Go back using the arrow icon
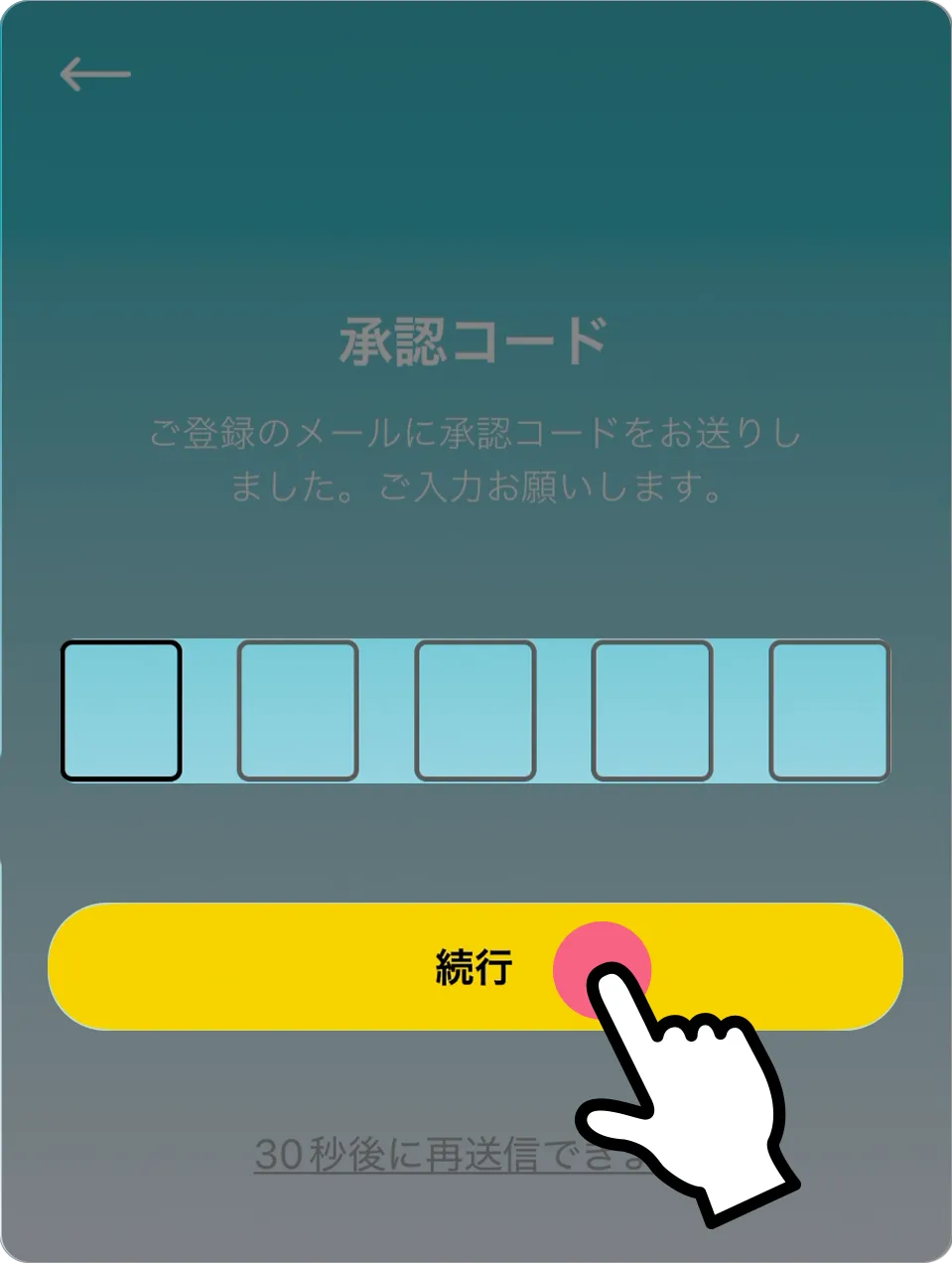952x1263 pixels. click(x=95, y=74)
